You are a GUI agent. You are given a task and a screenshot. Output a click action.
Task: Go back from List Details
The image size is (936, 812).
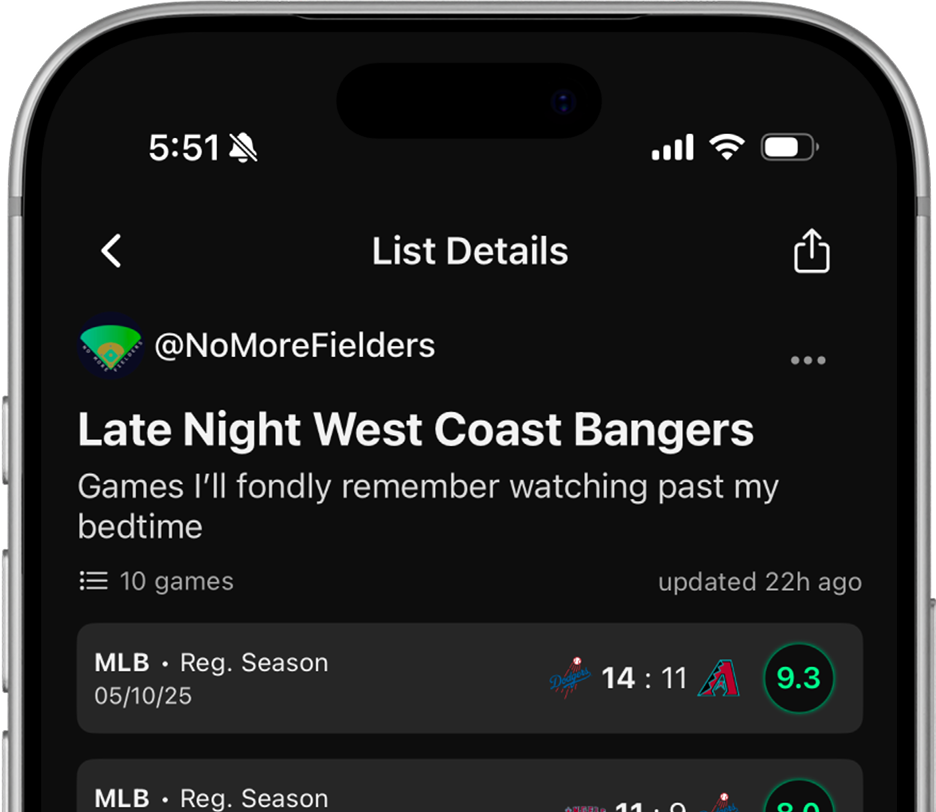click(x=111, y=251)
